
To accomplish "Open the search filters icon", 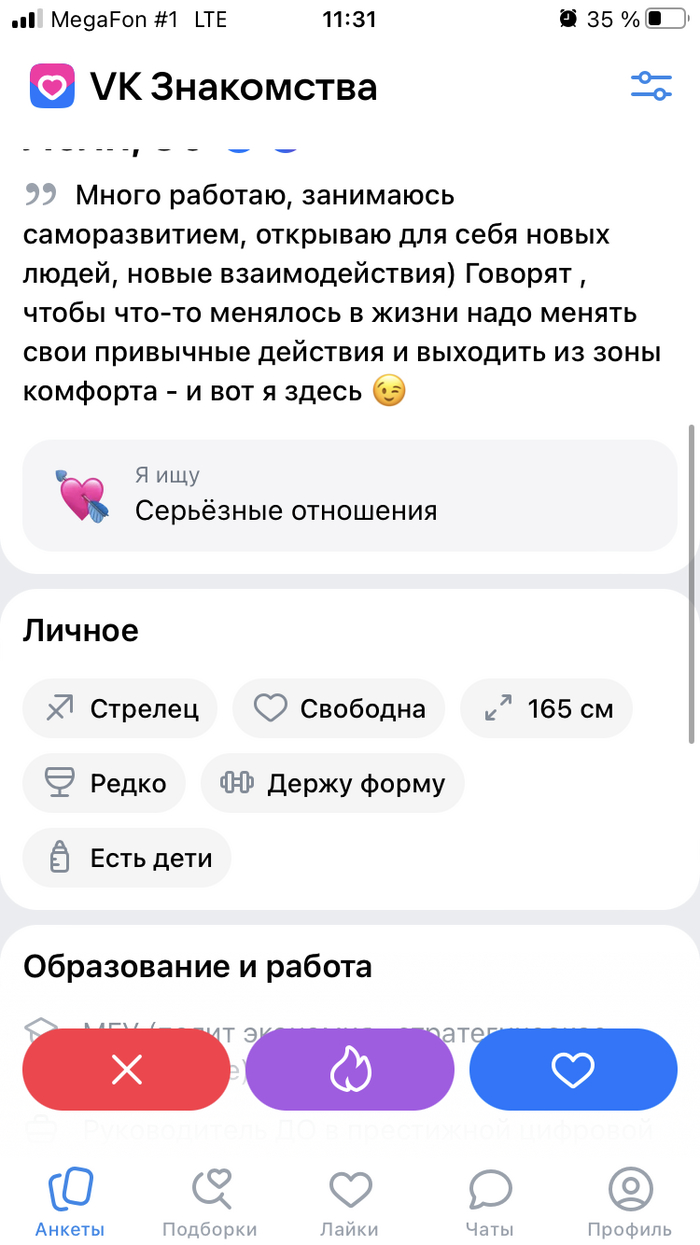I will click(651, 86).
